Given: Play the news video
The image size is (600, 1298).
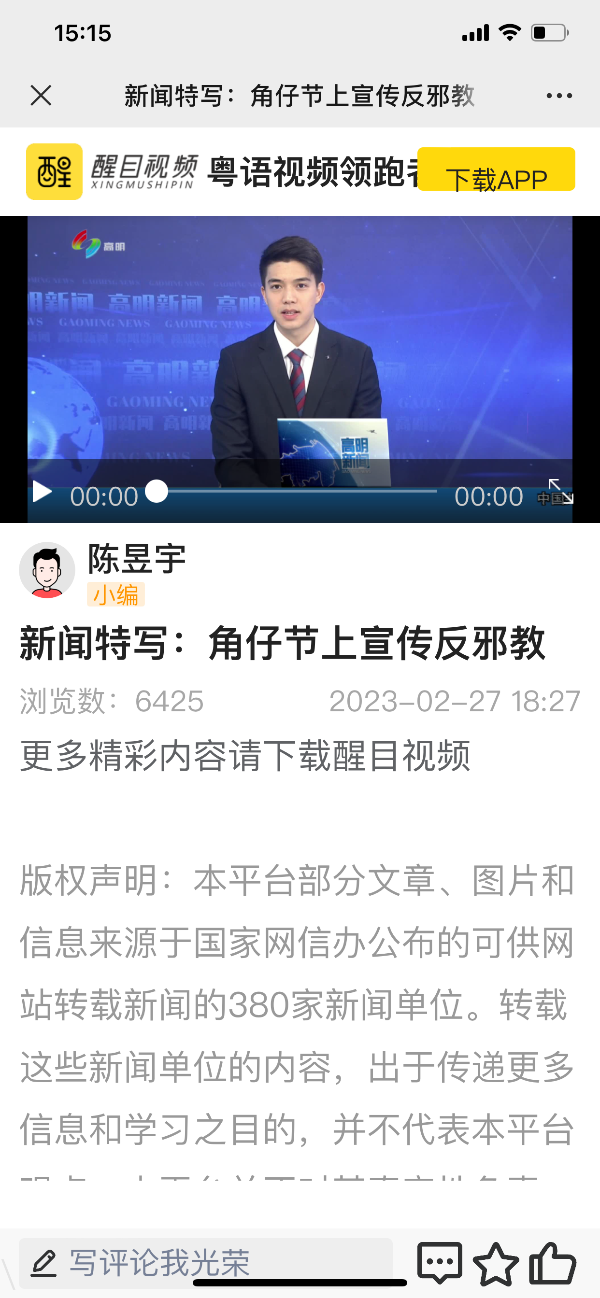Looking at the screenshot, I should (x=42, y=492).
